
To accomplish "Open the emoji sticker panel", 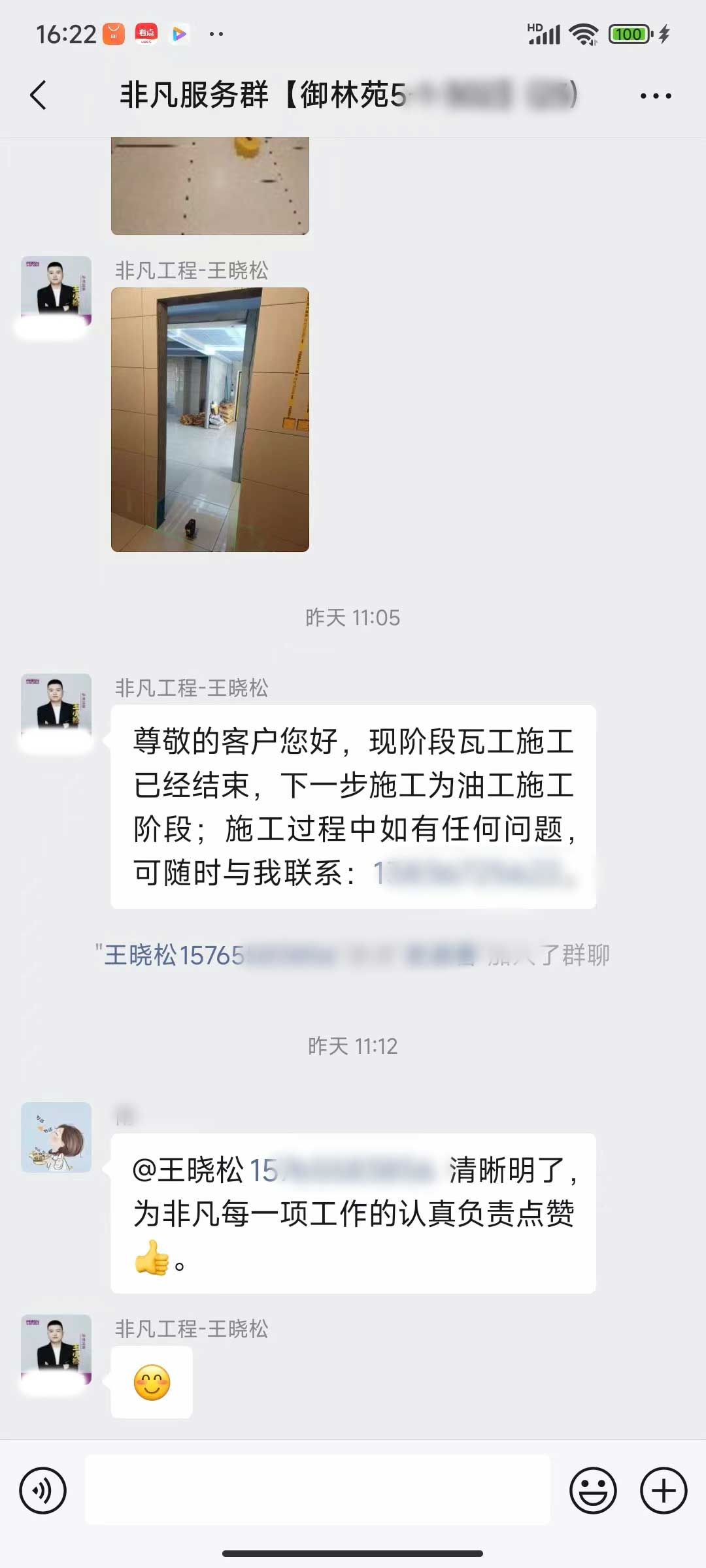I will tap(593, 1491).
